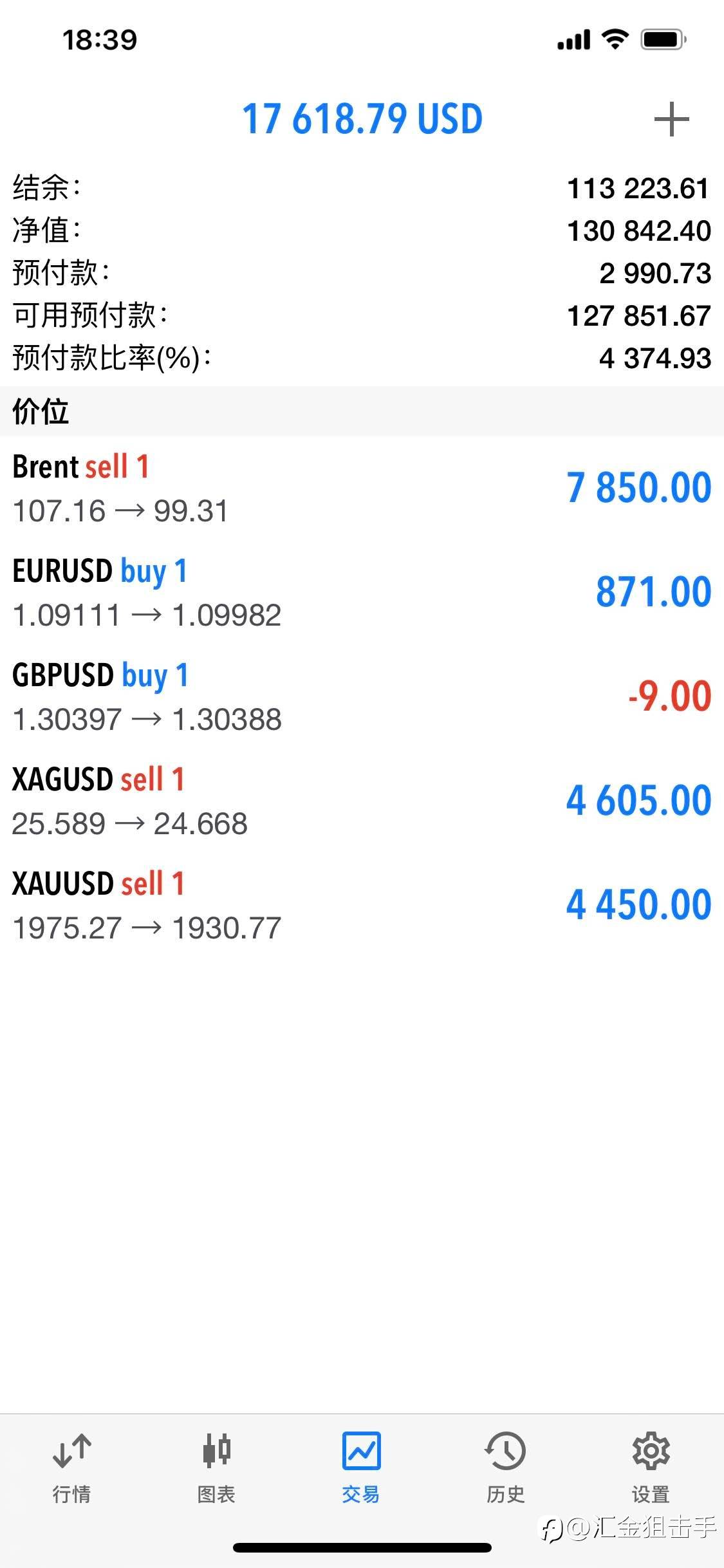This screenshot has width=724, height=1568.
Task: View the XAGUSD sell position details
Action: click(x=362, y=801)
